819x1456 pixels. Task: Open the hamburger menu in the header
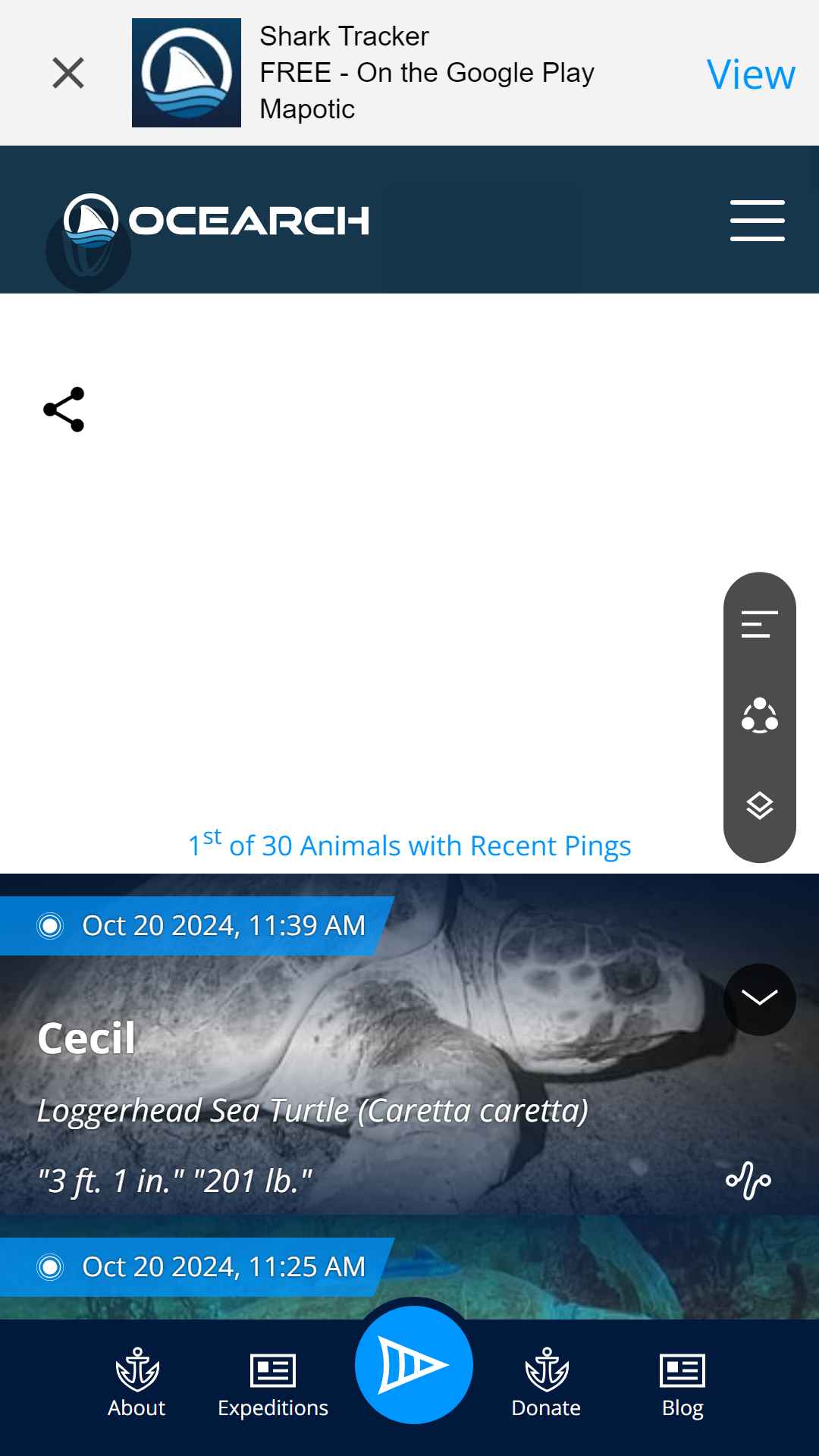tap(757, 221)
